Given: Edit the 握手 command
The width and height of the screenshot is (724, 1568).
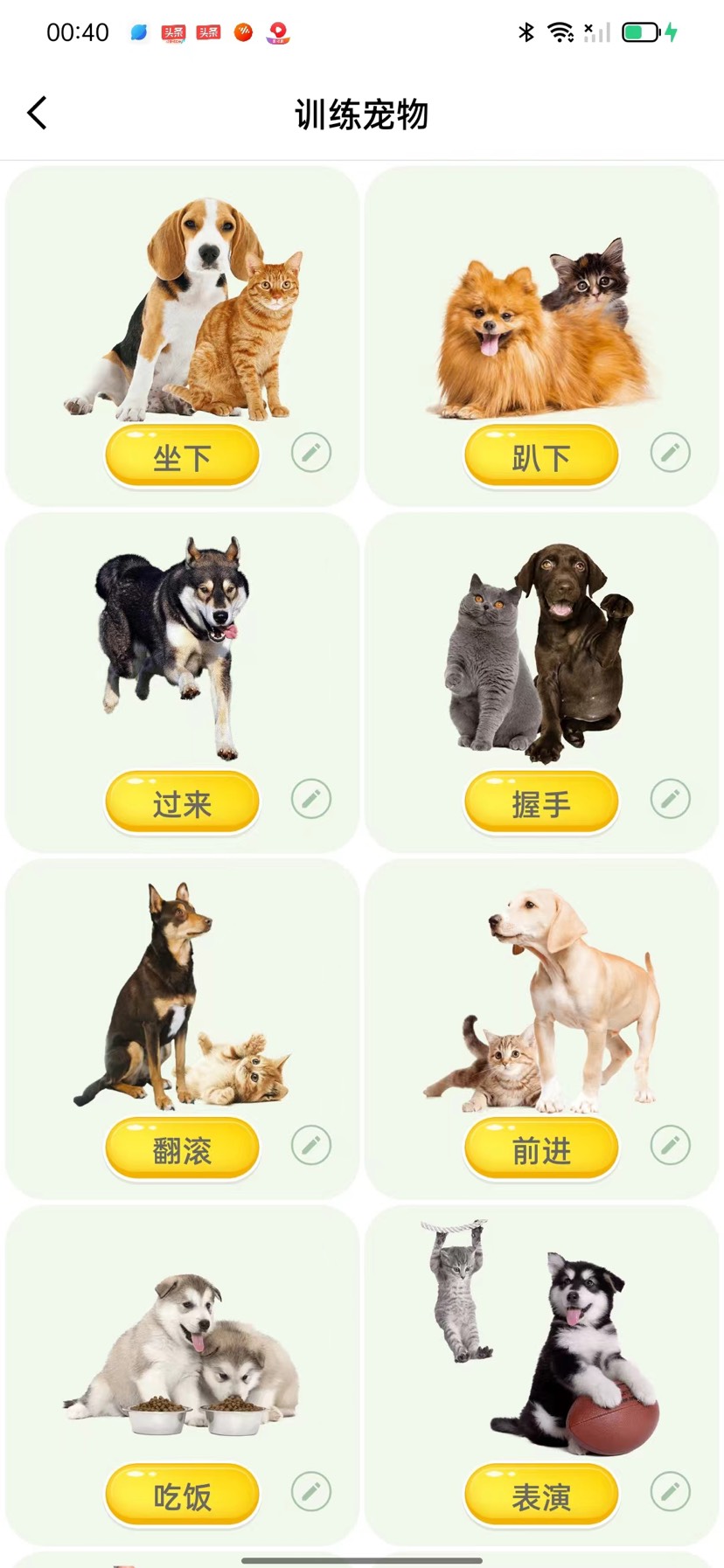Looking at the screenshot, I should [x=671, y=799].
